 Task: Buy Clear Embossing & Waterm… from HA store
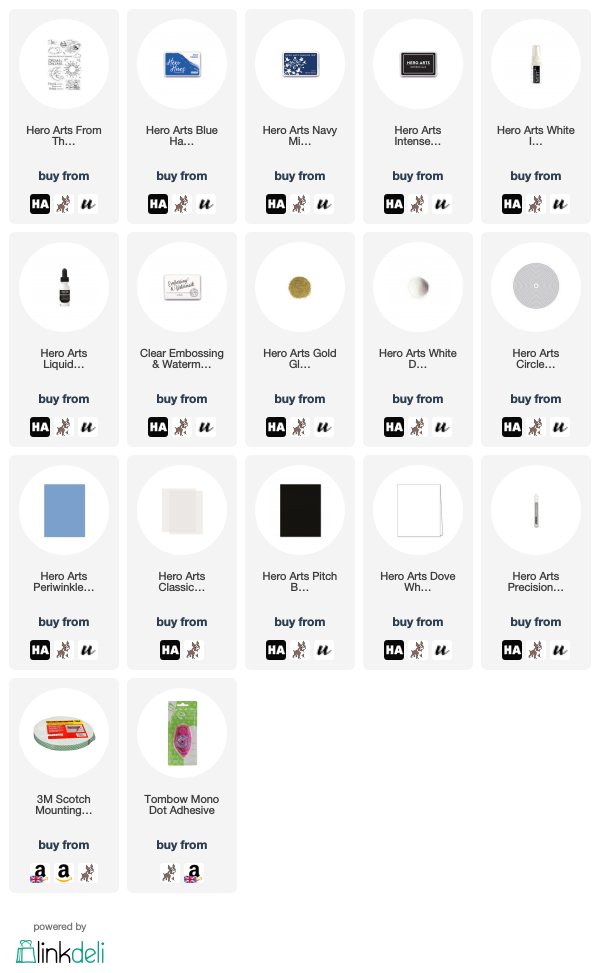pos(158,426)
